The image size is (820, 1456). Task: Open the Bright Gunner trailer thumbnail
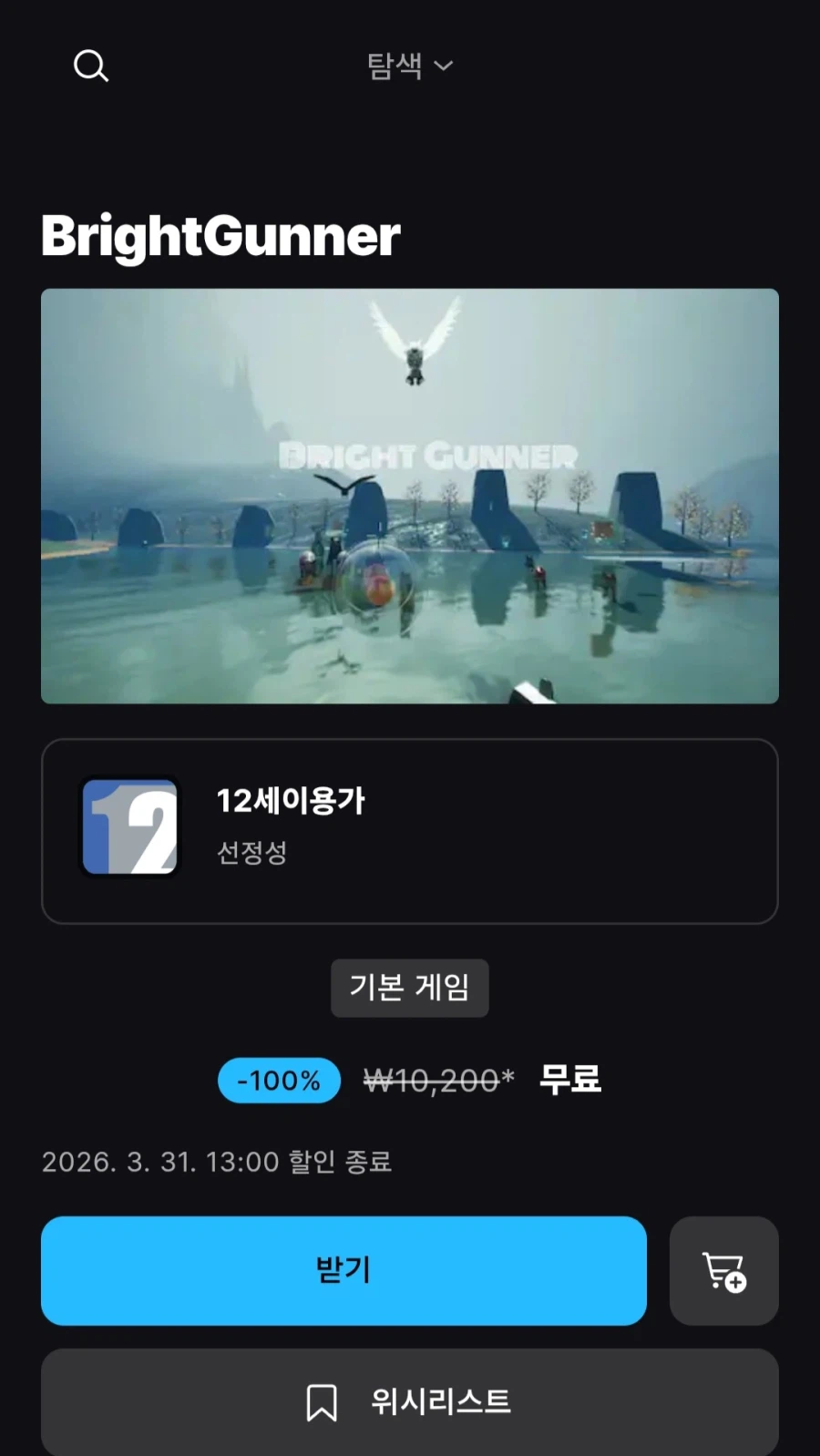409,495
